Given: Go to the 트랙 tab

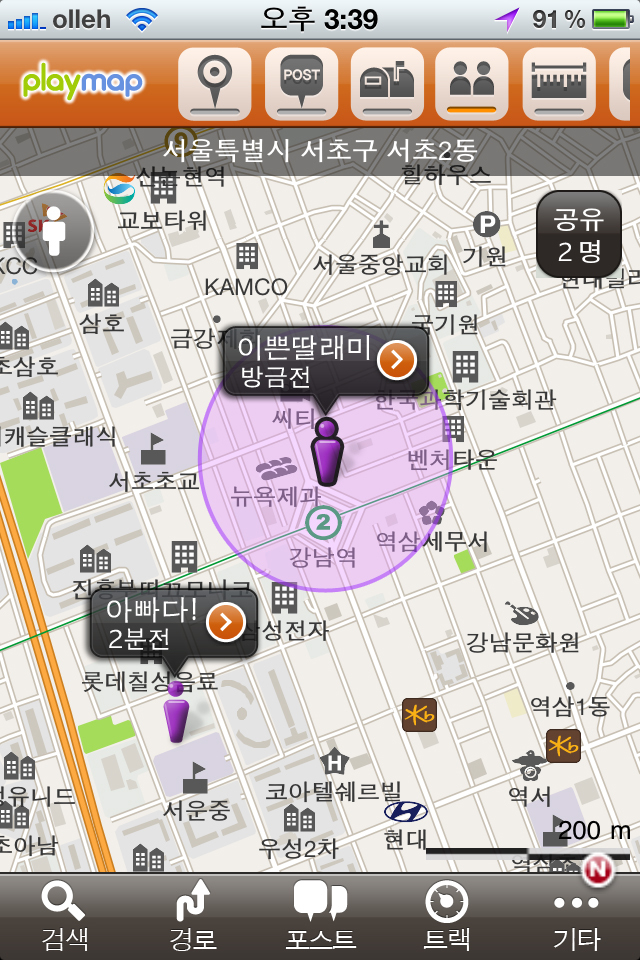Looking at the screenshot, I should (x=447, y=916).
